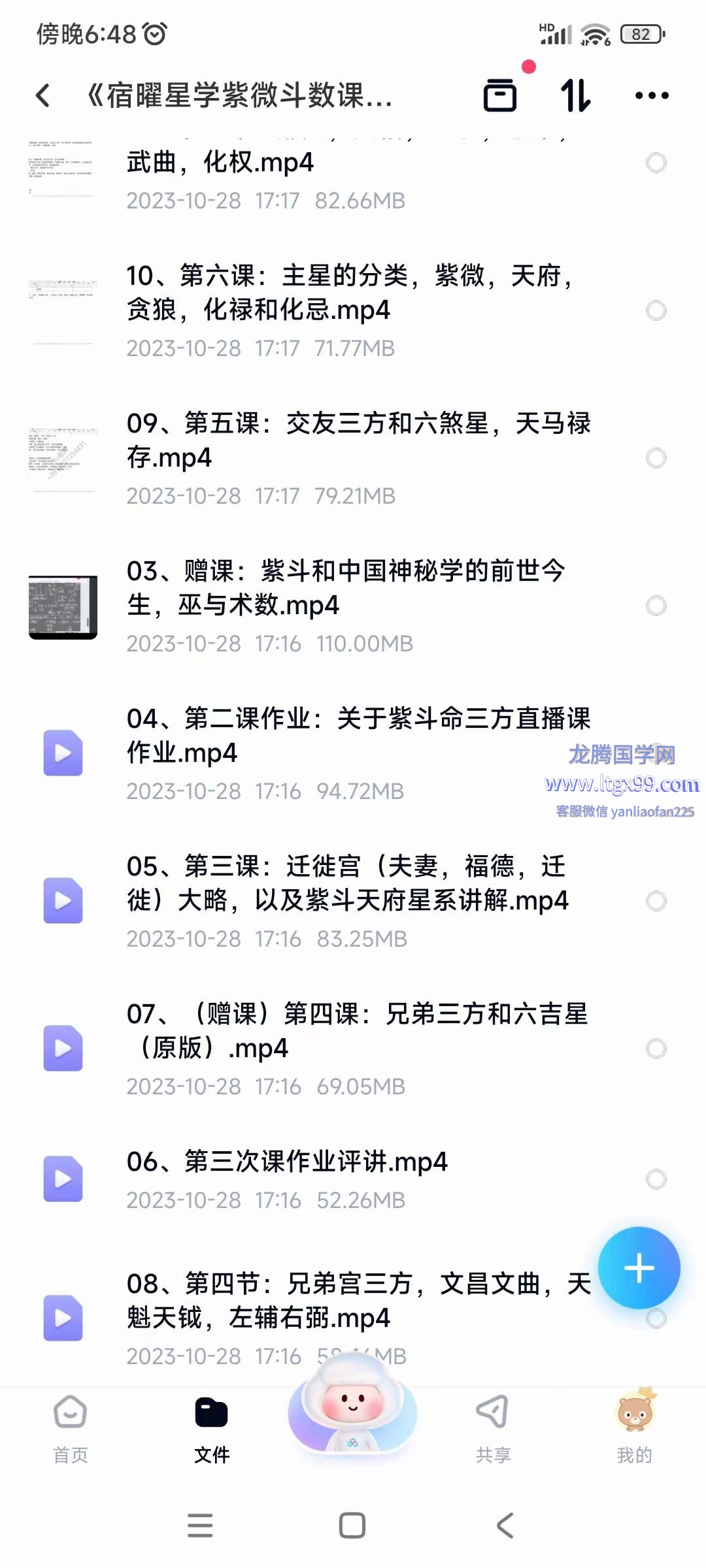Open the sort order options
The width and height of the screenshot is (706, 1568).
pos(576,95)
